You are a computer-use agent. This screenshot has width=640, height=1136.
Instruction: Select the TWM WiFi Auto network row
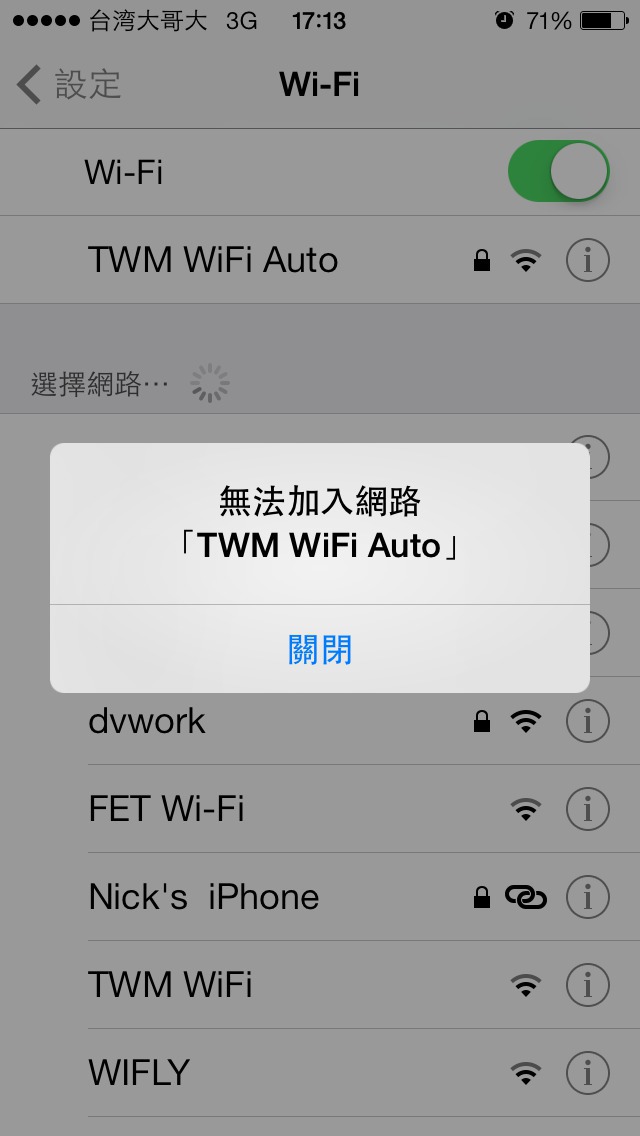(320, 260)
